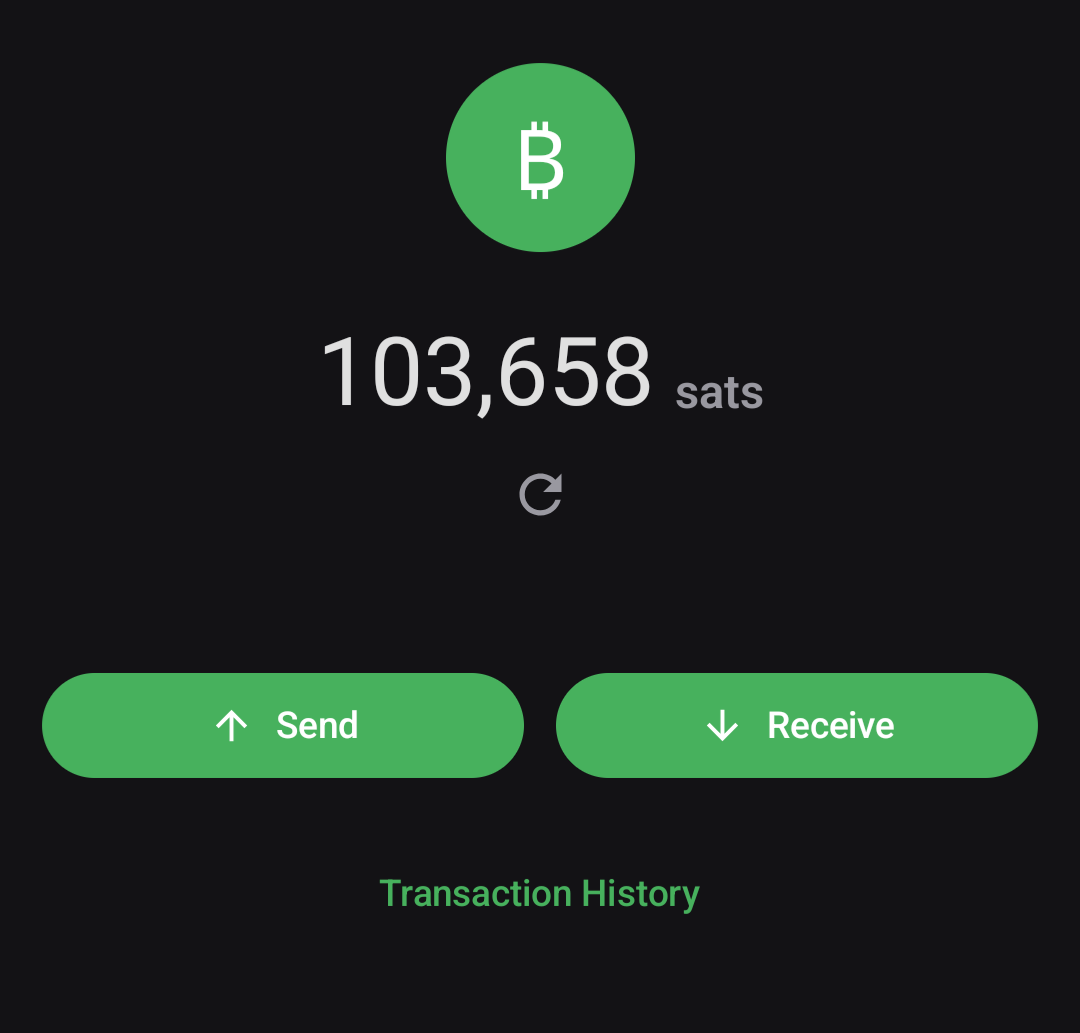This screenshot has height=1033, width=1080.
Task: Open the Receive screen
Action: coord(796,725)
